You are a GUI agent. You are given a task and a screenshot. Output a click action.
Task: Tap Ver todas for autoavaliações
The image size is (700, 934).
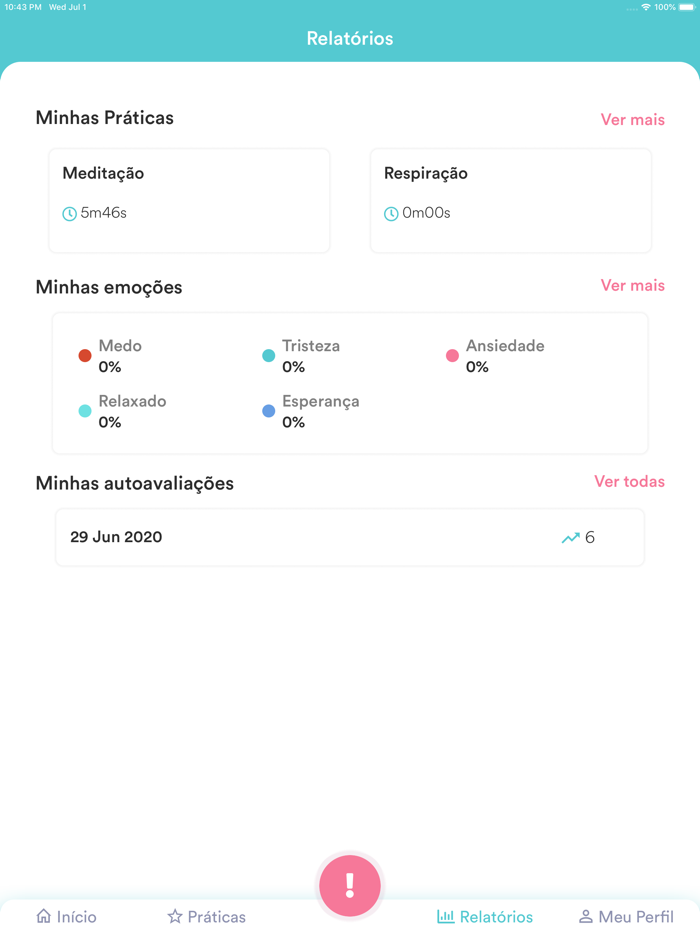coord(629,482)
